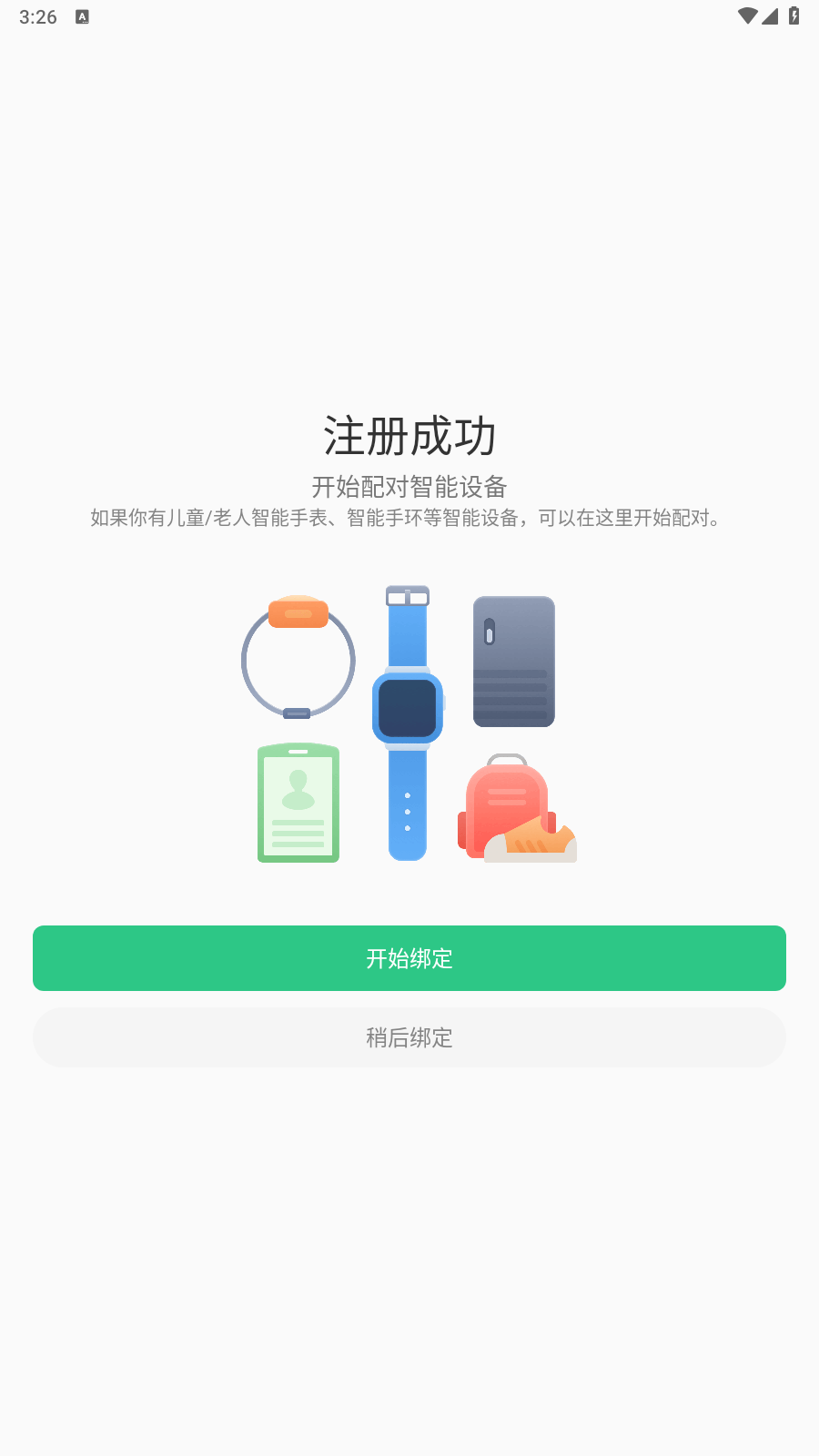Viewport: 819px width, 1456px height.
Task: Choose 稍后绑定 to skip pairing
Action: [409, 1037]
